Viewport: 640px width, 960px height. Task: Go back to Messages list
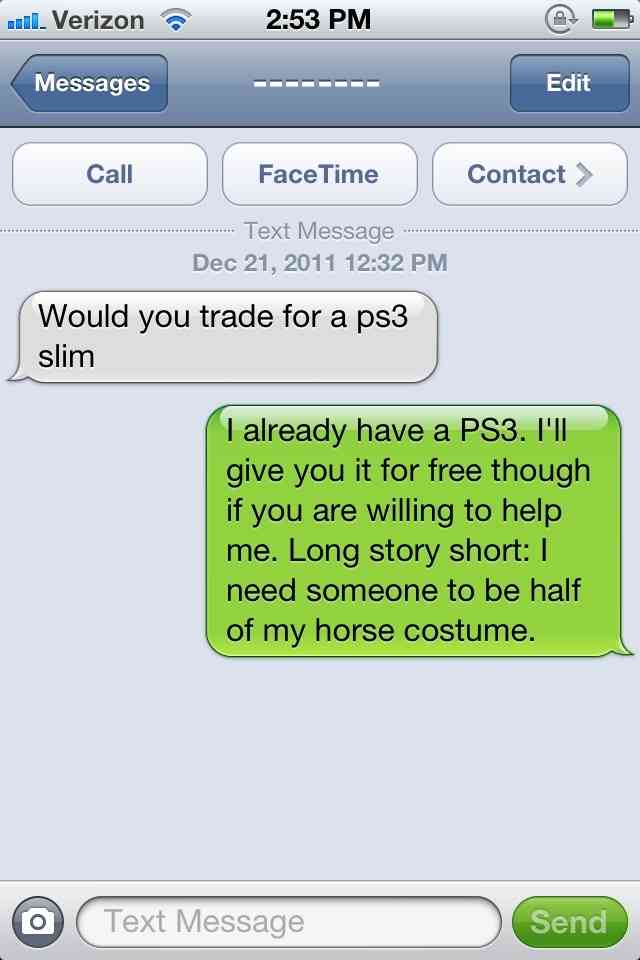pos(90,83)
